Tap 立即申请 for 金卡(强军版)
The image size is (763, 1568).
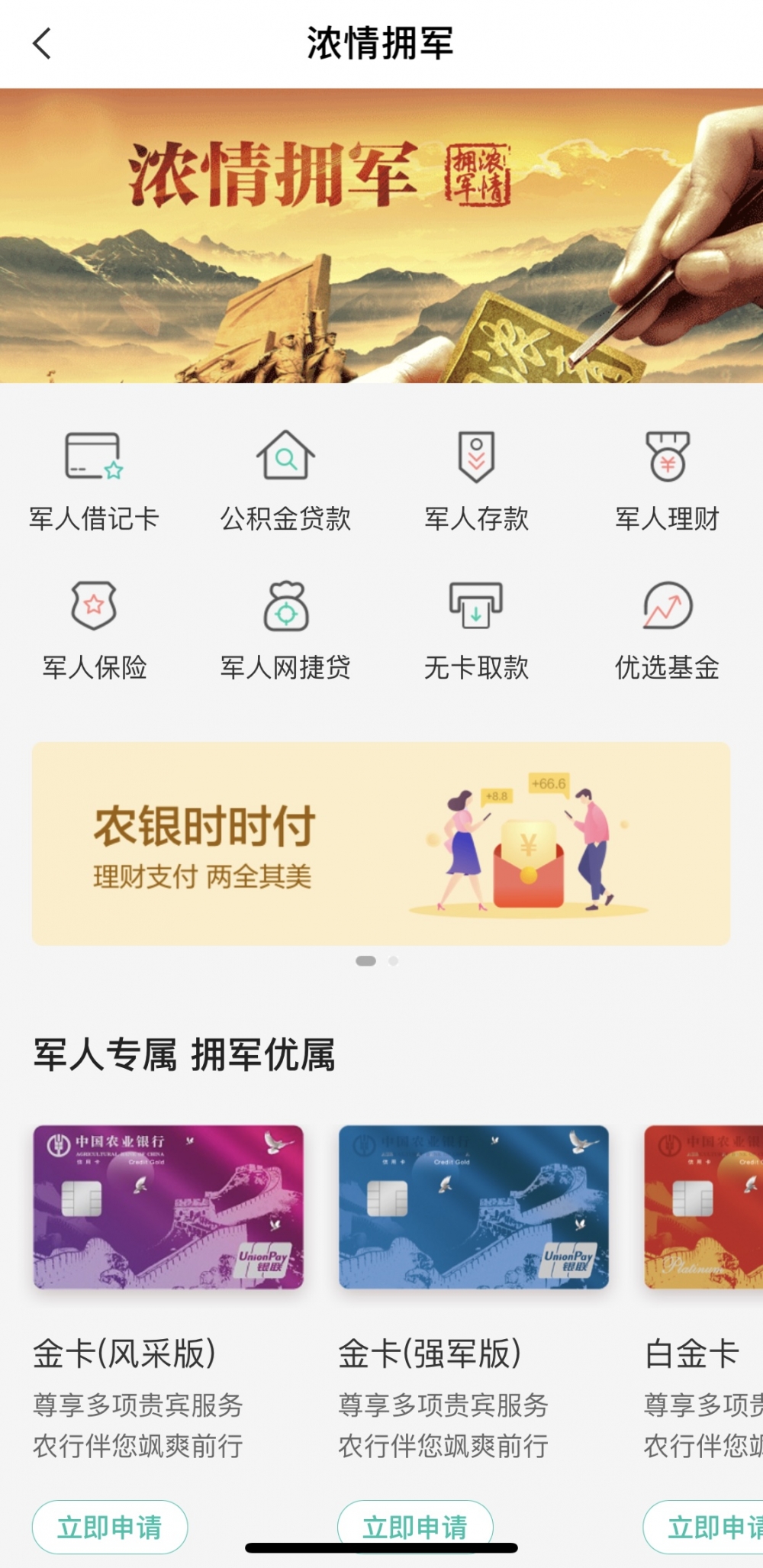(x=415, y=1524)
